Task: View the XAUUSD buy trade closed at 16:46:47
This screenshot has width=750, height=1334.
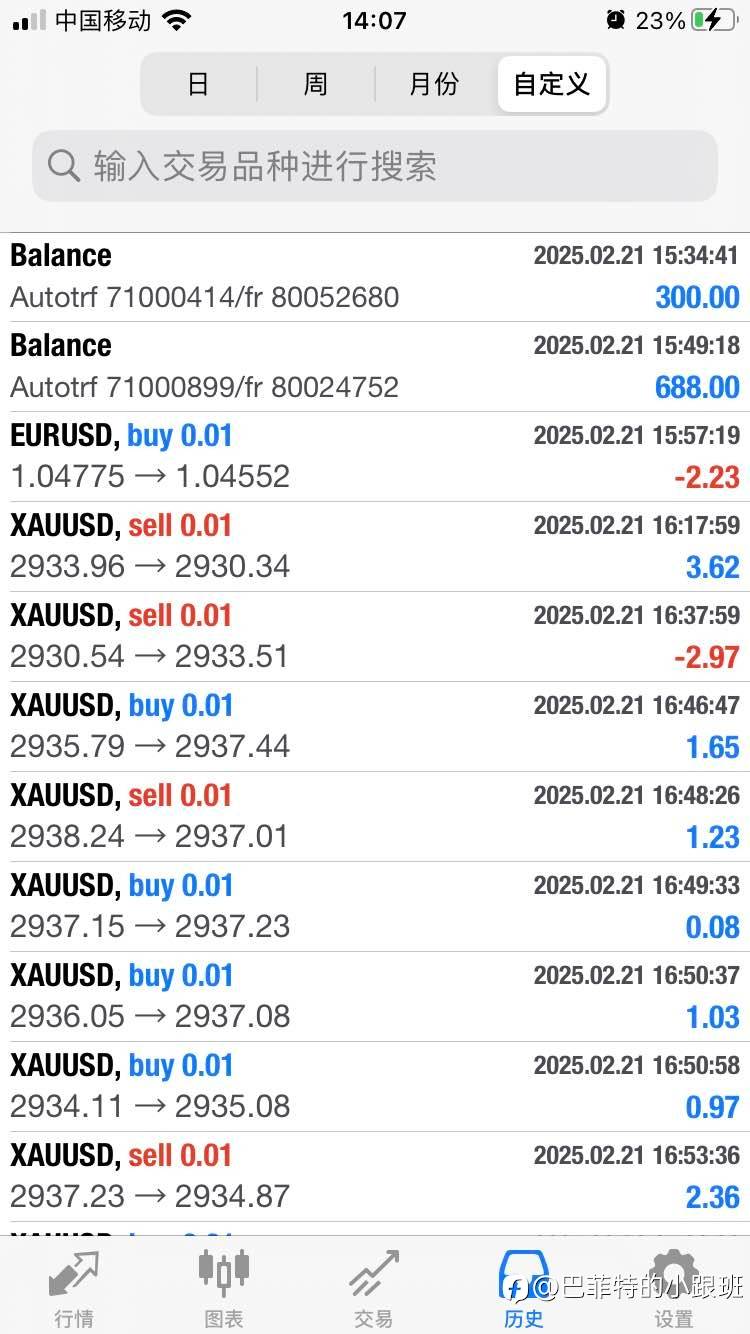Action: pos(375,727)
